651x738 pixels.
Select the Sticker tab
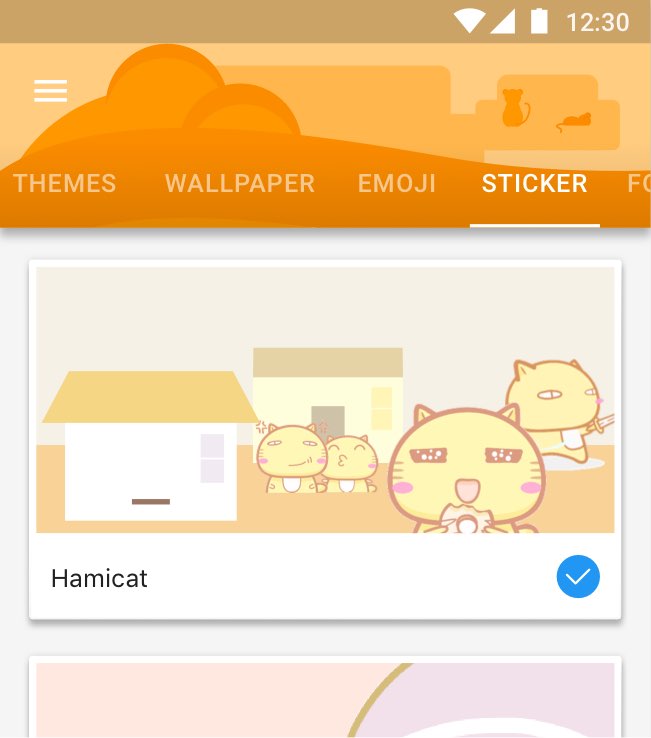coord(534,184)
